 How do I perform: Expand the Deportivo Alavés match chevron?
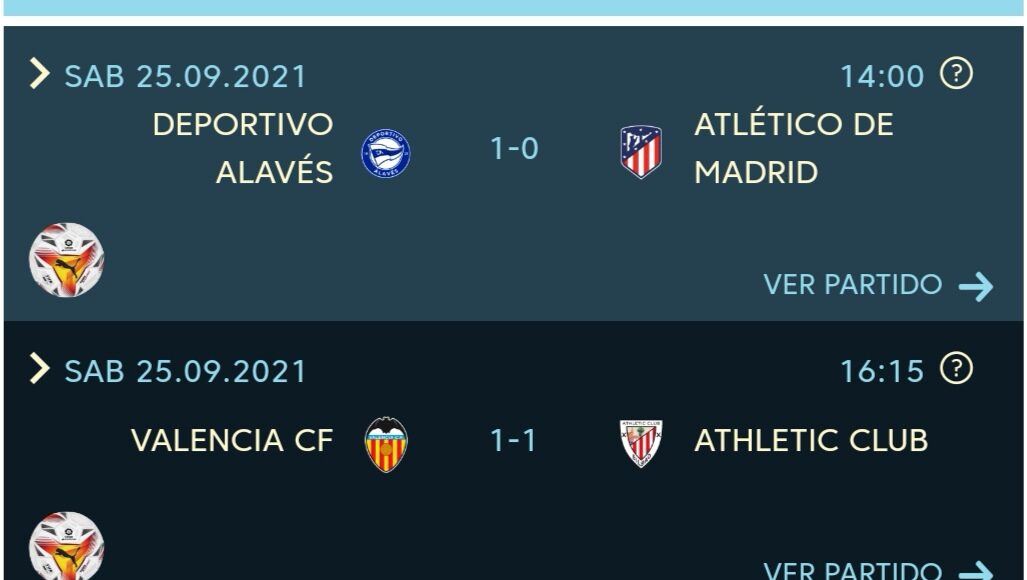coord(39,74)
